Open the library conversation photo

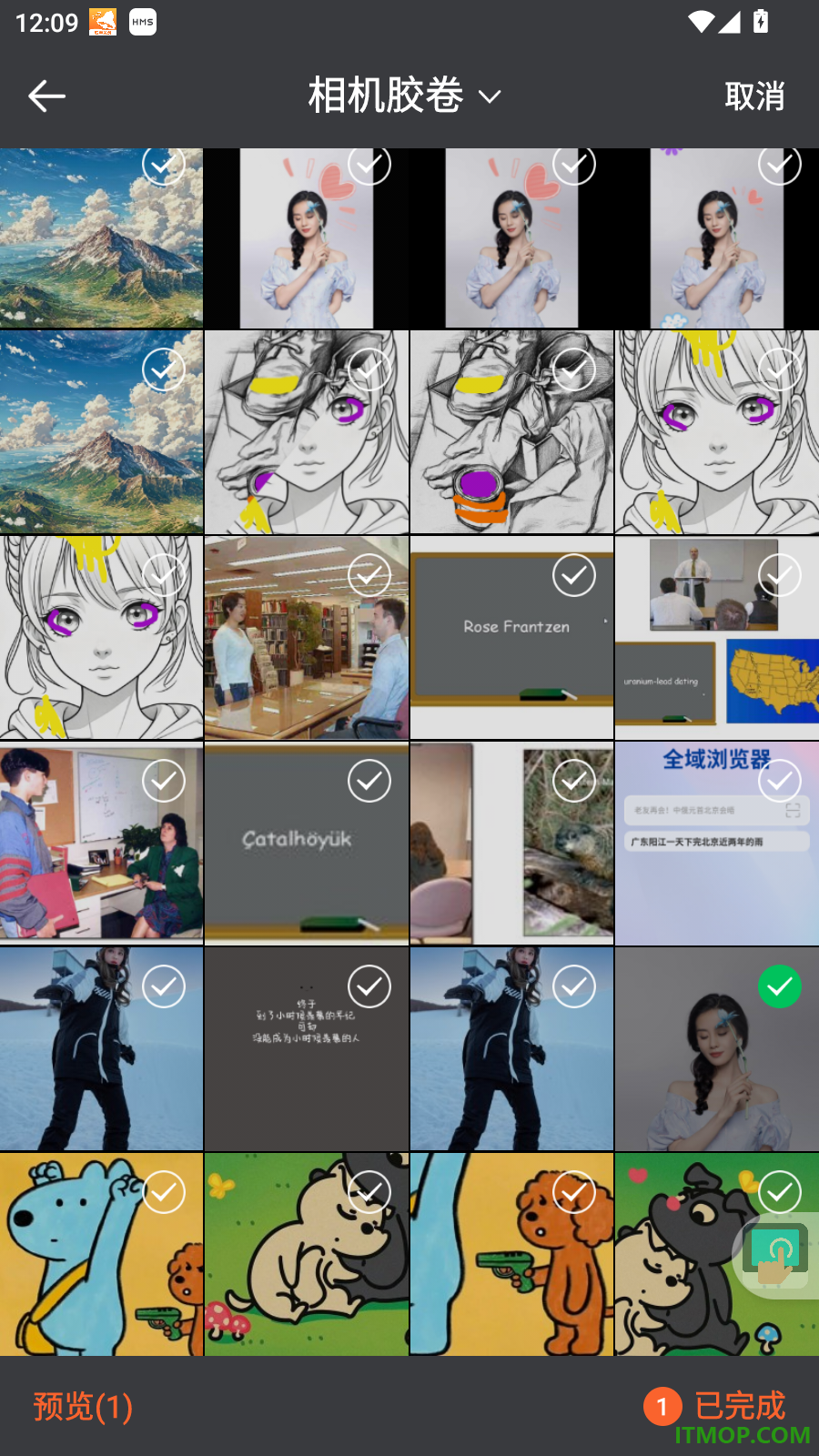tap(307, 638)
